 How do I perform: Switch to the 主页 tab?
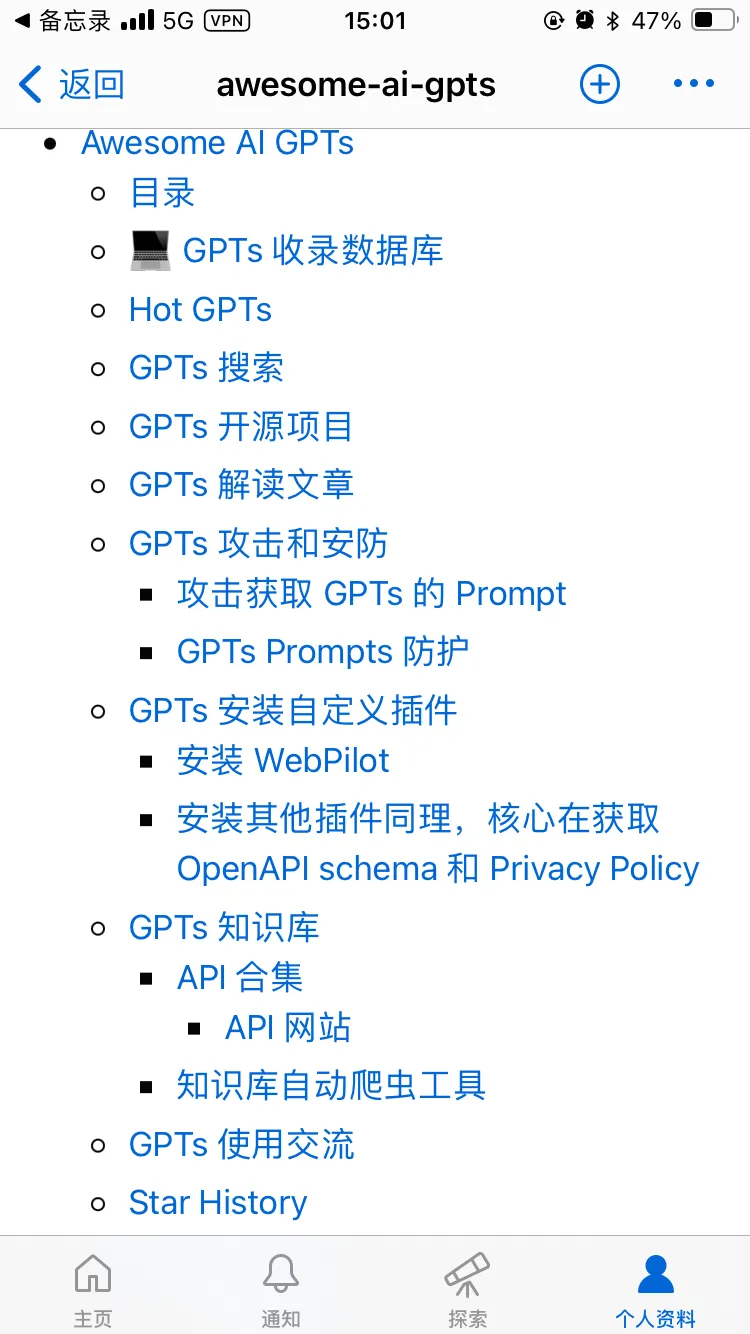(93, 1290)
